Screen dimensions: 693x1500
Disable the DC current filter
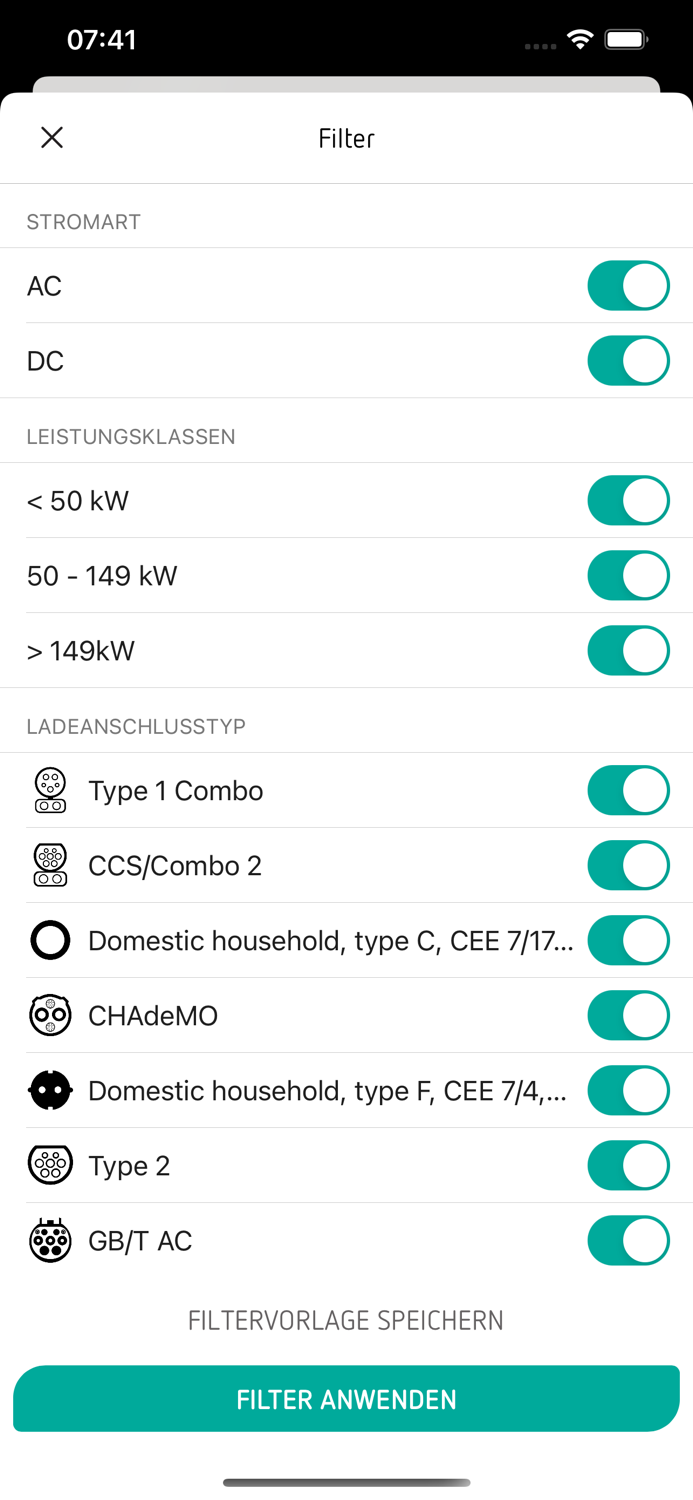pyautogui.click(x=628, y=361)
